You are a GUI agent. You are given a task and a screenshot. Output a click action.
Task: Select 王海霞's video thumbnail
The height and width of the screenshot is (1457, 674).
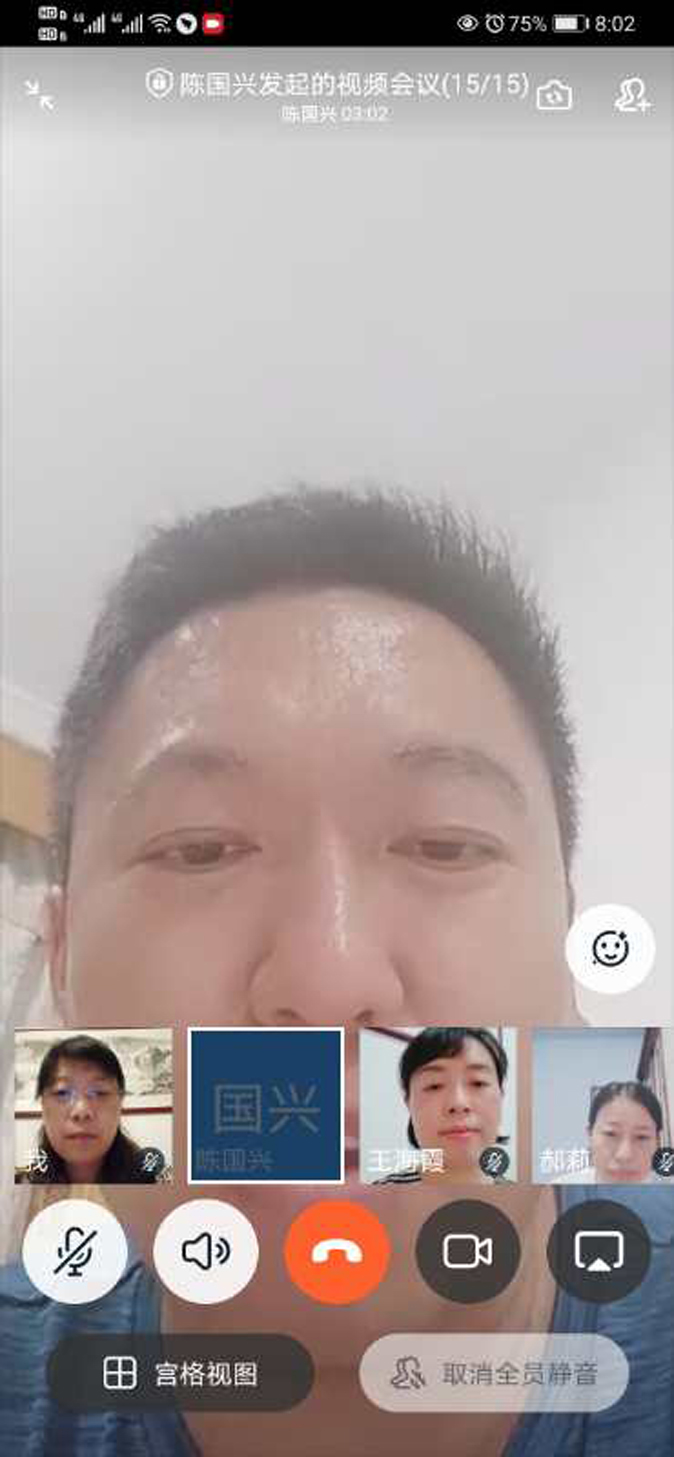(438, 1106)
